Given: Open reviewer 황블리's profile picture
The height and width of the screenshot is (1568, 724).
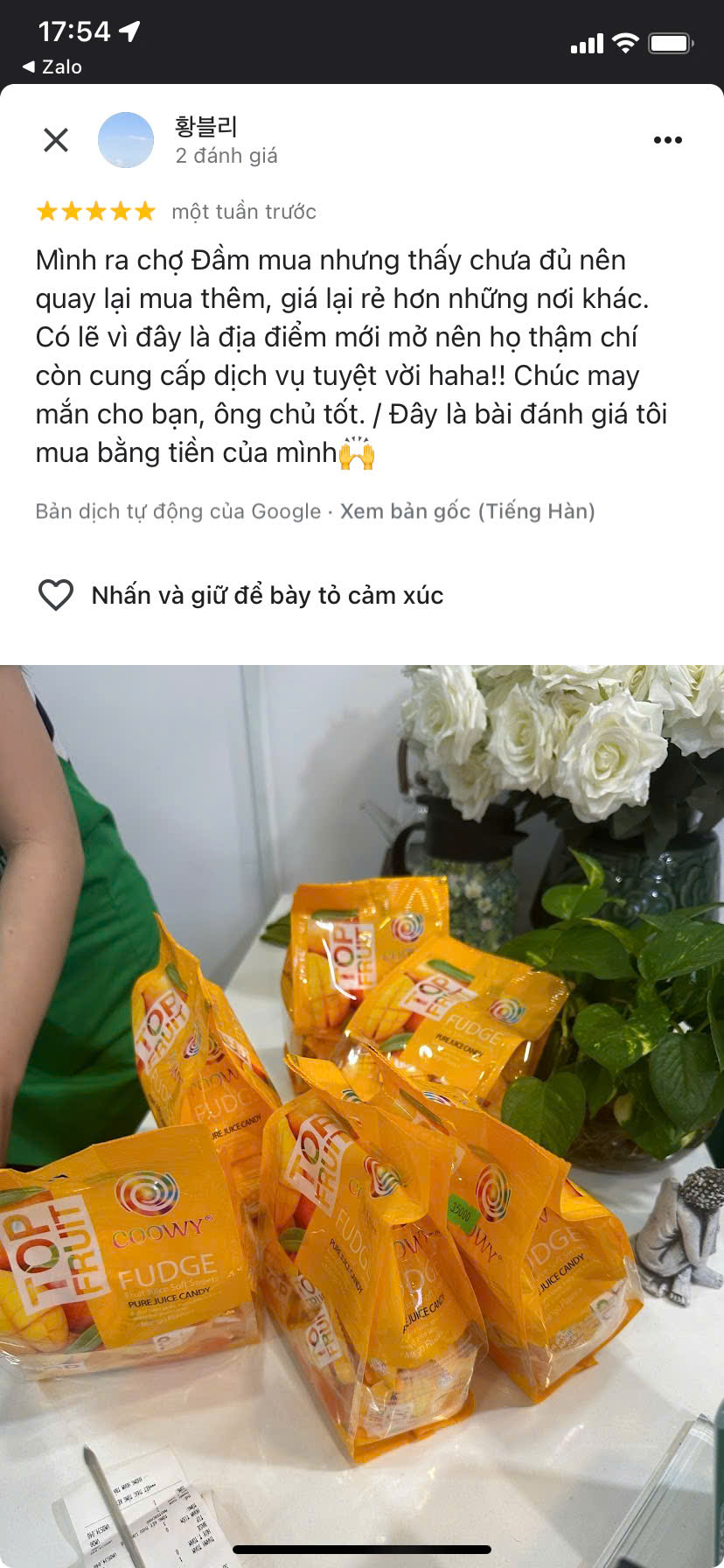Looking at the screenshot, I should [x=125, y=140].
